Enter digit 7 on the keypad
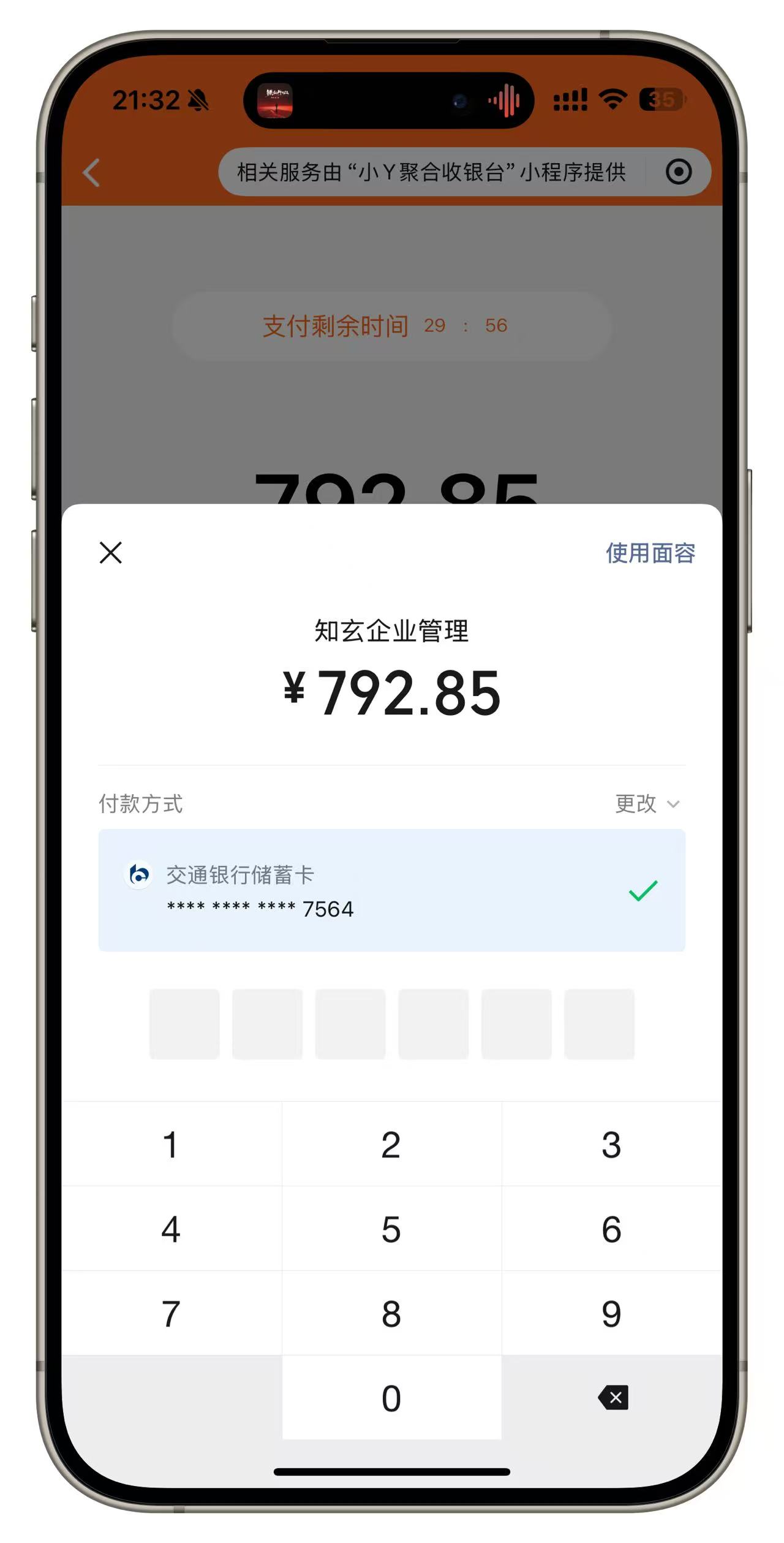 [171, 1314]
